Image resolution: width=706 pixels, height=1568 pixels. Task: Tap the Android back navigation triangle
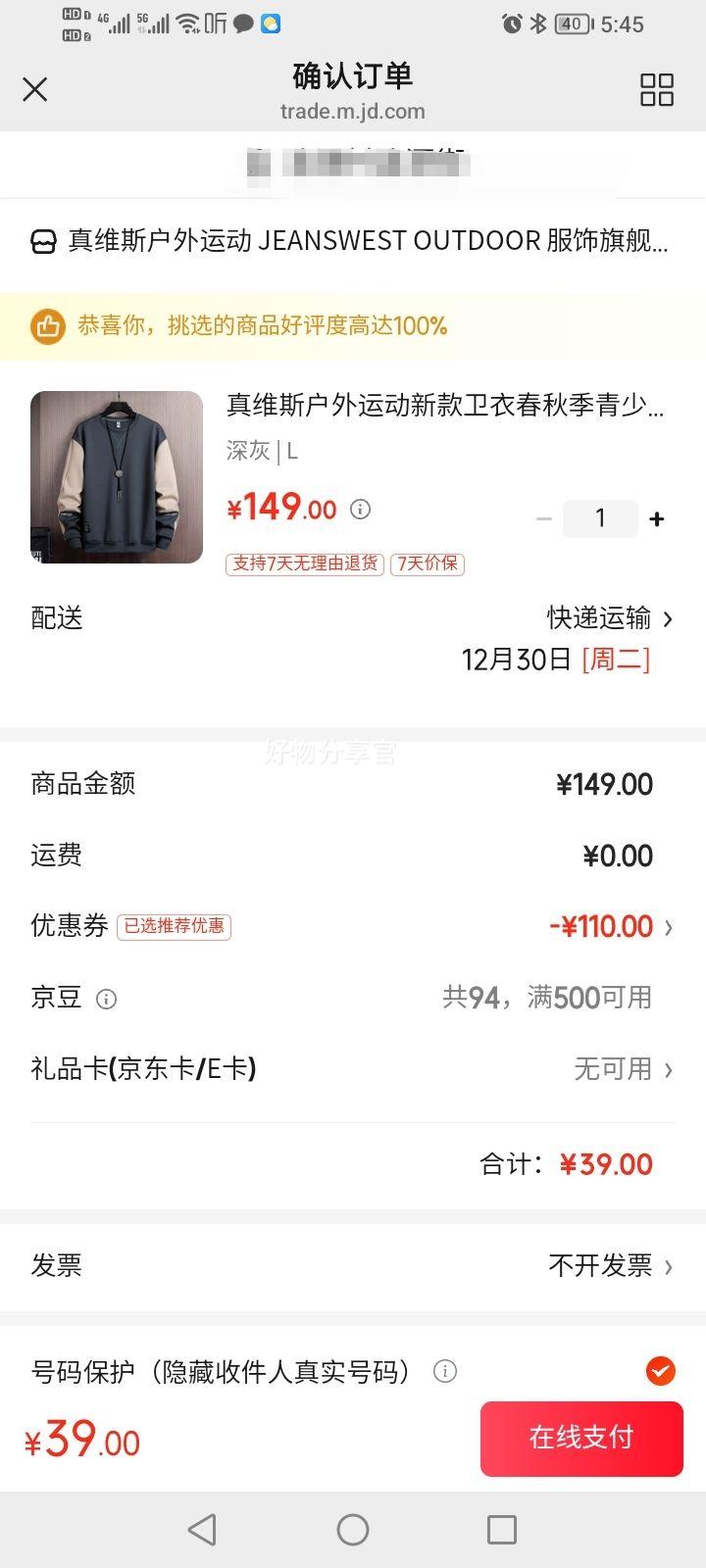pyautogui.click(x=203, y=1528)
